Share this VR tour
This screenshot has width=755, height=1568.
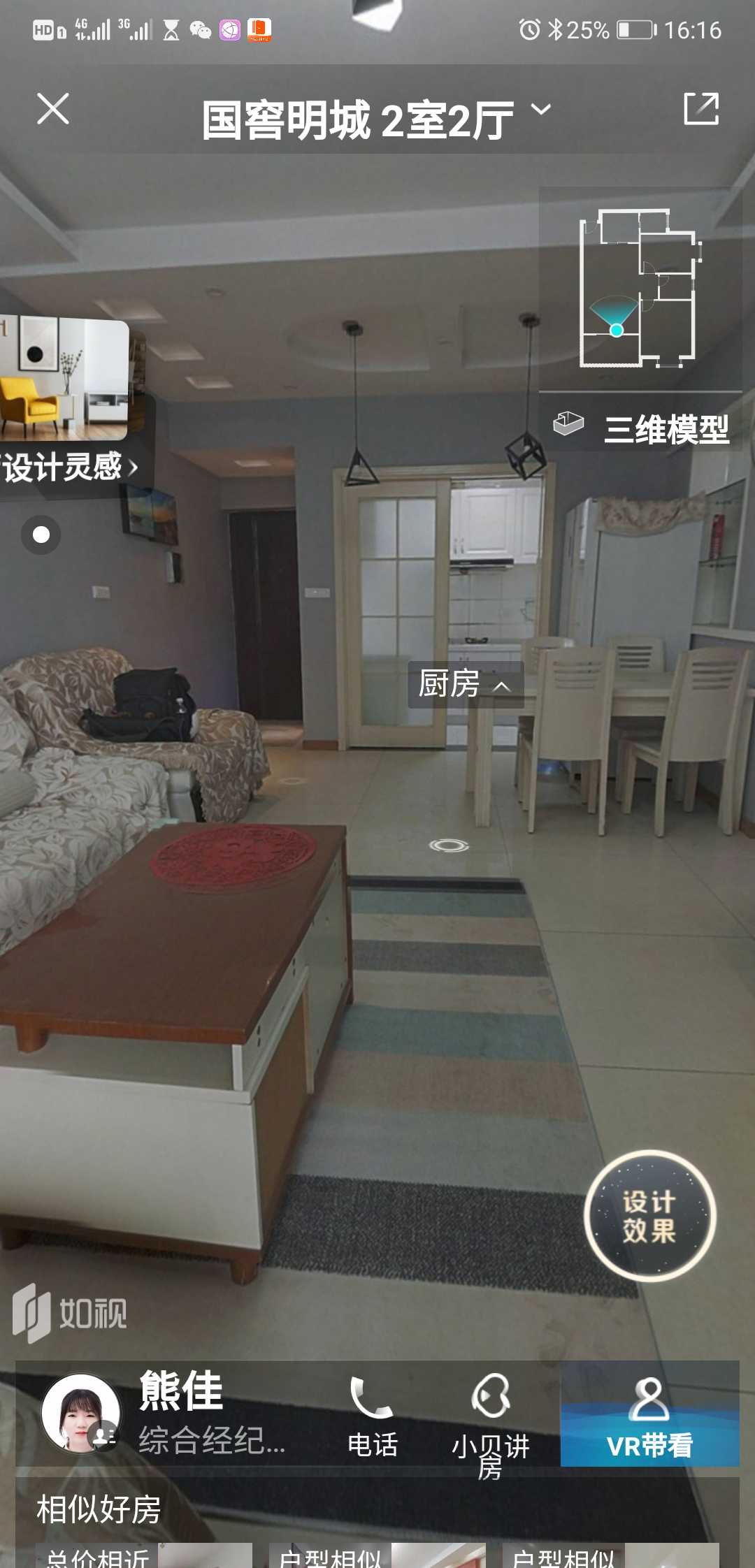pos(700,109)
